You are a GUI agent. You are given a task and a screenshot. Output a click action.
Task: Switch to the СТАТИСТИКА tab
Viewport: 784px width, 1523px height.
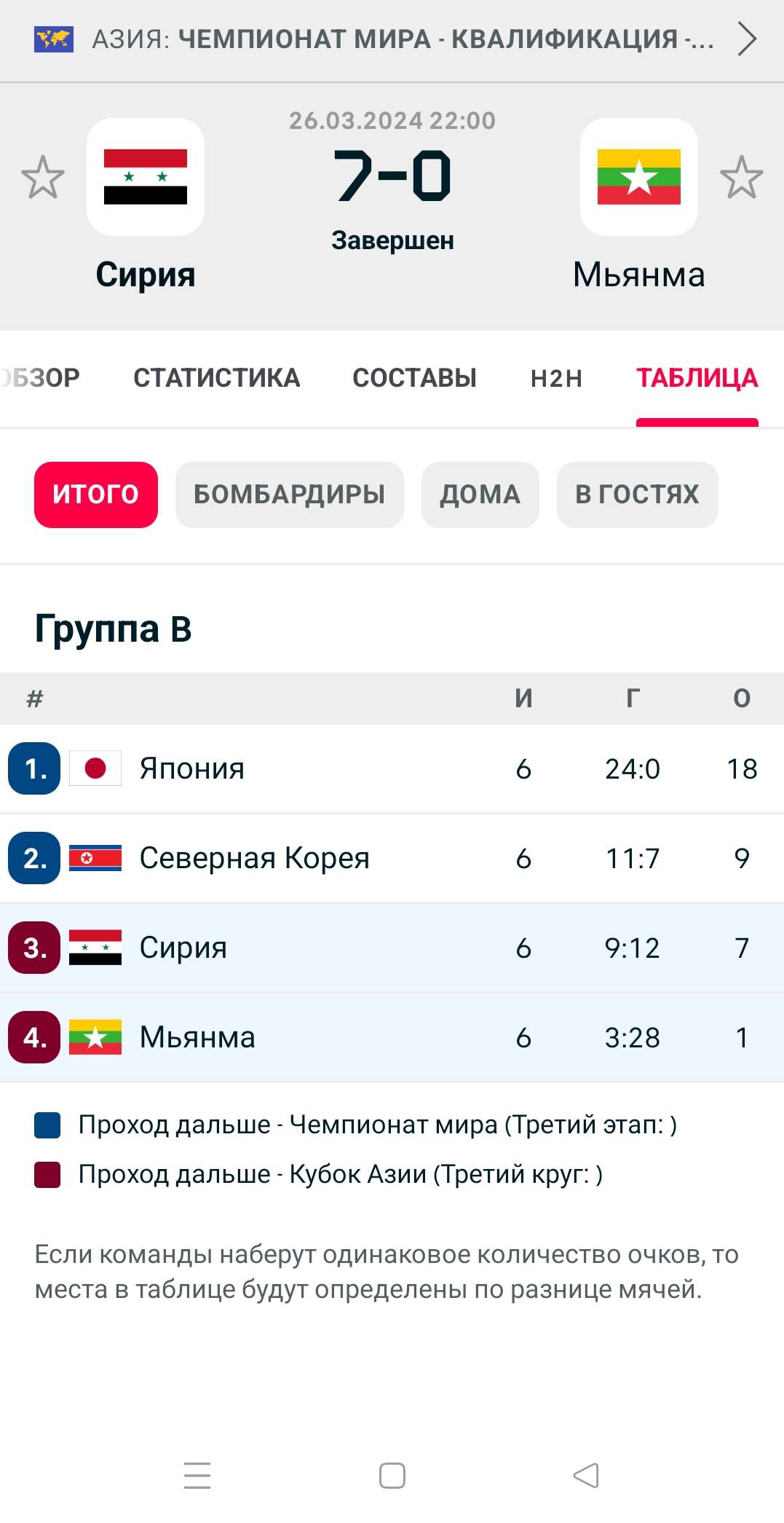[216, 378]
